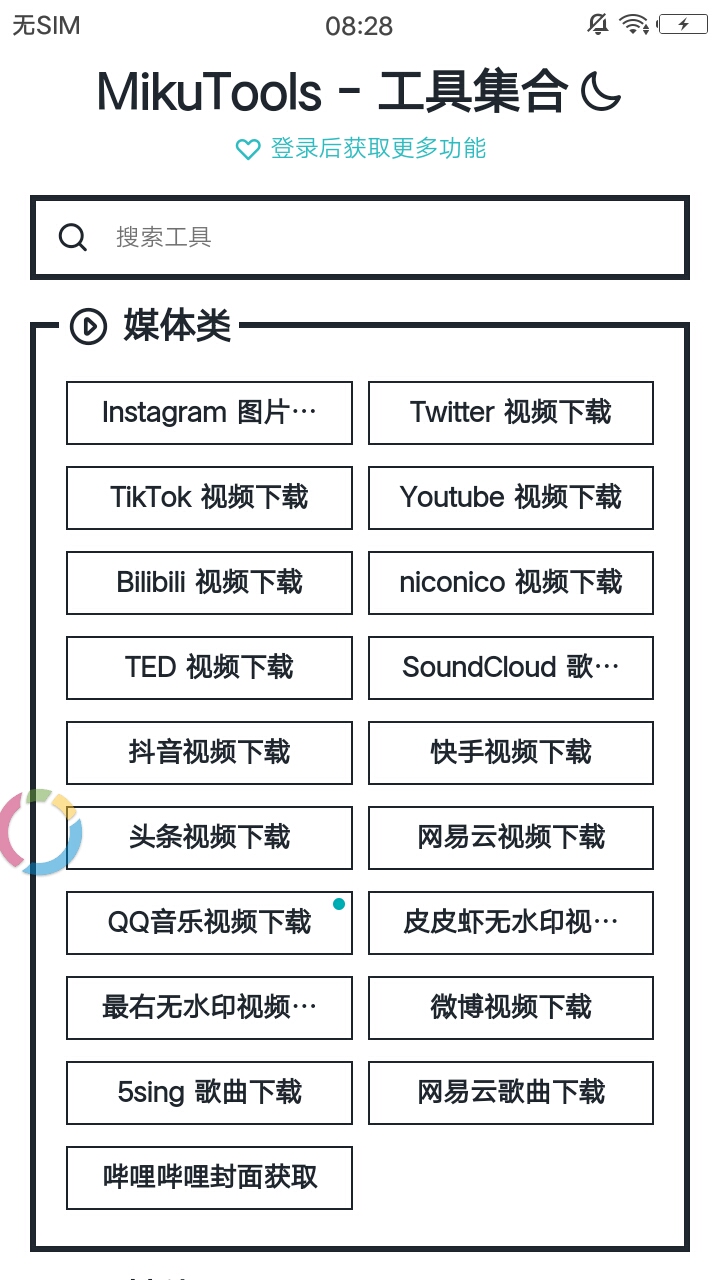The height and width of the screenshot is (1280, 720).
Task: Open the 哔哩哔哩封面获取 tool
Action: pos(209,1178)
